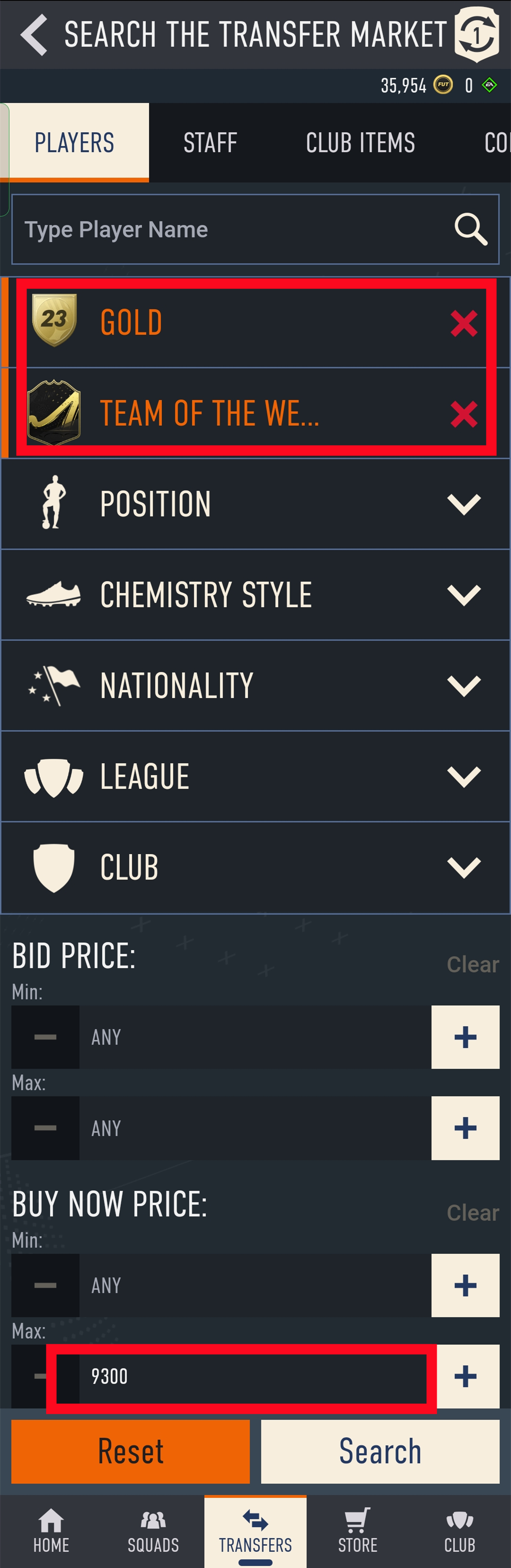
Task: Switch to the Staff tab
Action: [210, 143]
